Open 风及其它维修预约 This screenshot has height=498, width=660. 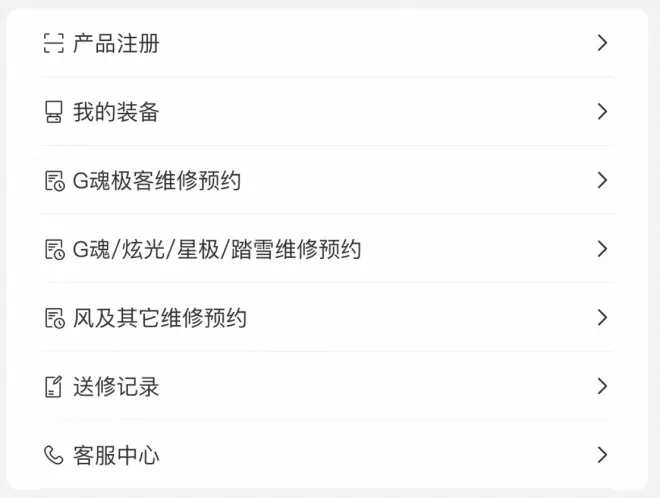(160, 318)
